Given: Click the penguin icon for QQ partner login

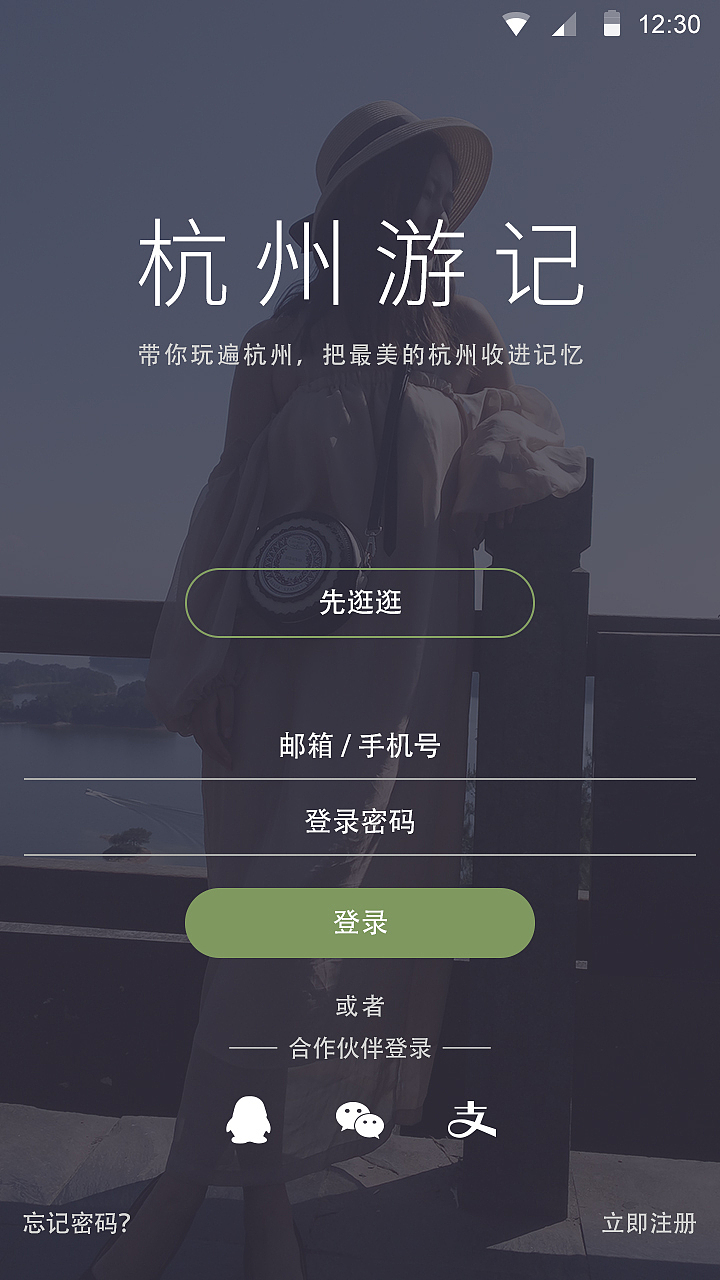Looking at the screenshot, I should click(x=248, y=1122).
